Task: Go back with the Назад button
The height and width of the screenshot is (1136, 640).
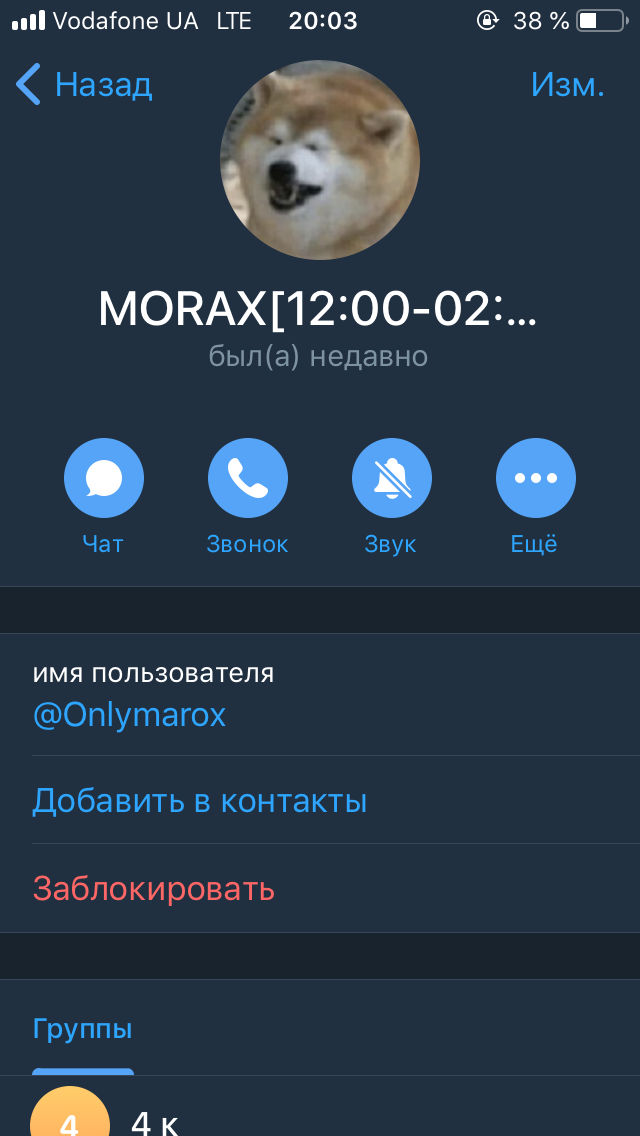Action: click(x=84, y=85)
